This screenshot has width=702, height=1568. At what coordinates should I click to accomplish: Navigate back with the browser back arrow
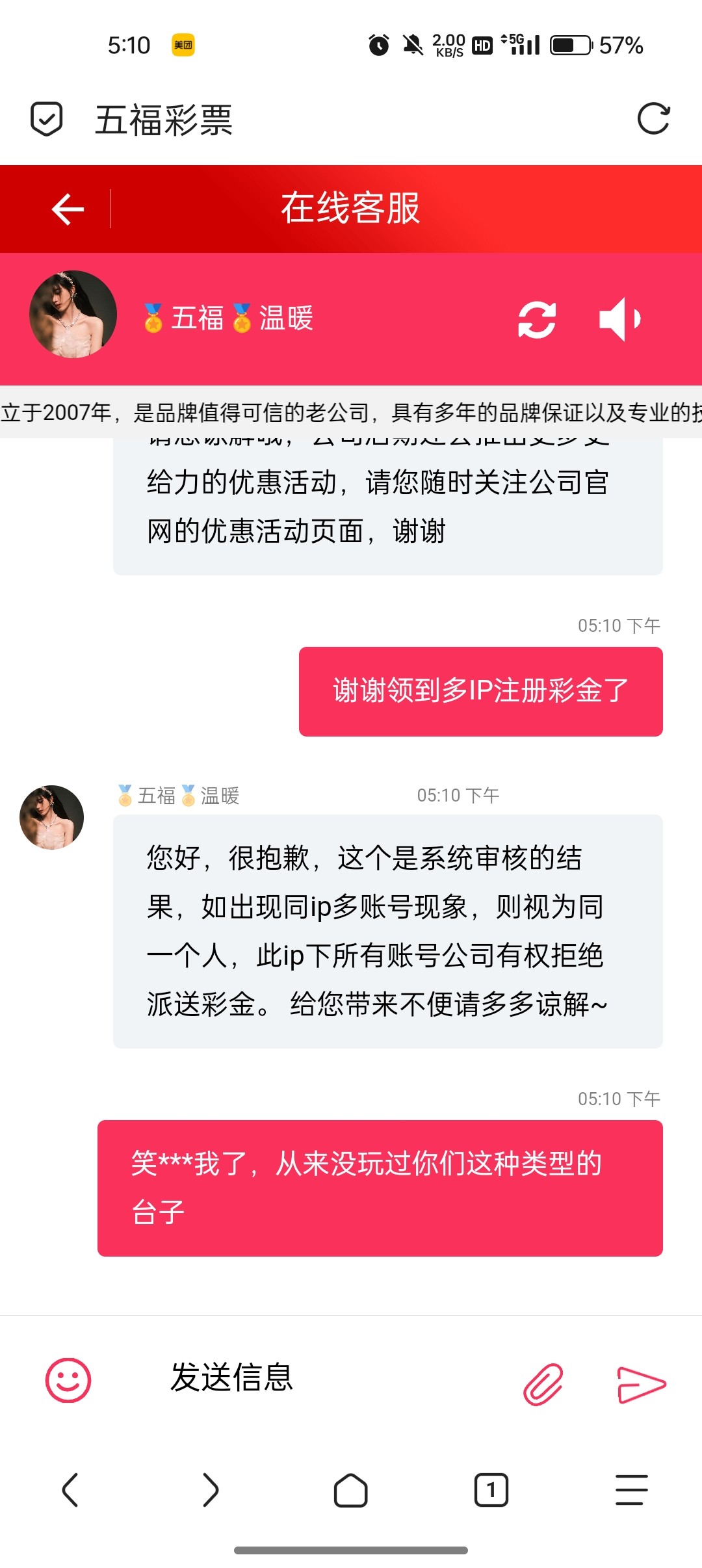pos(70,1490)
